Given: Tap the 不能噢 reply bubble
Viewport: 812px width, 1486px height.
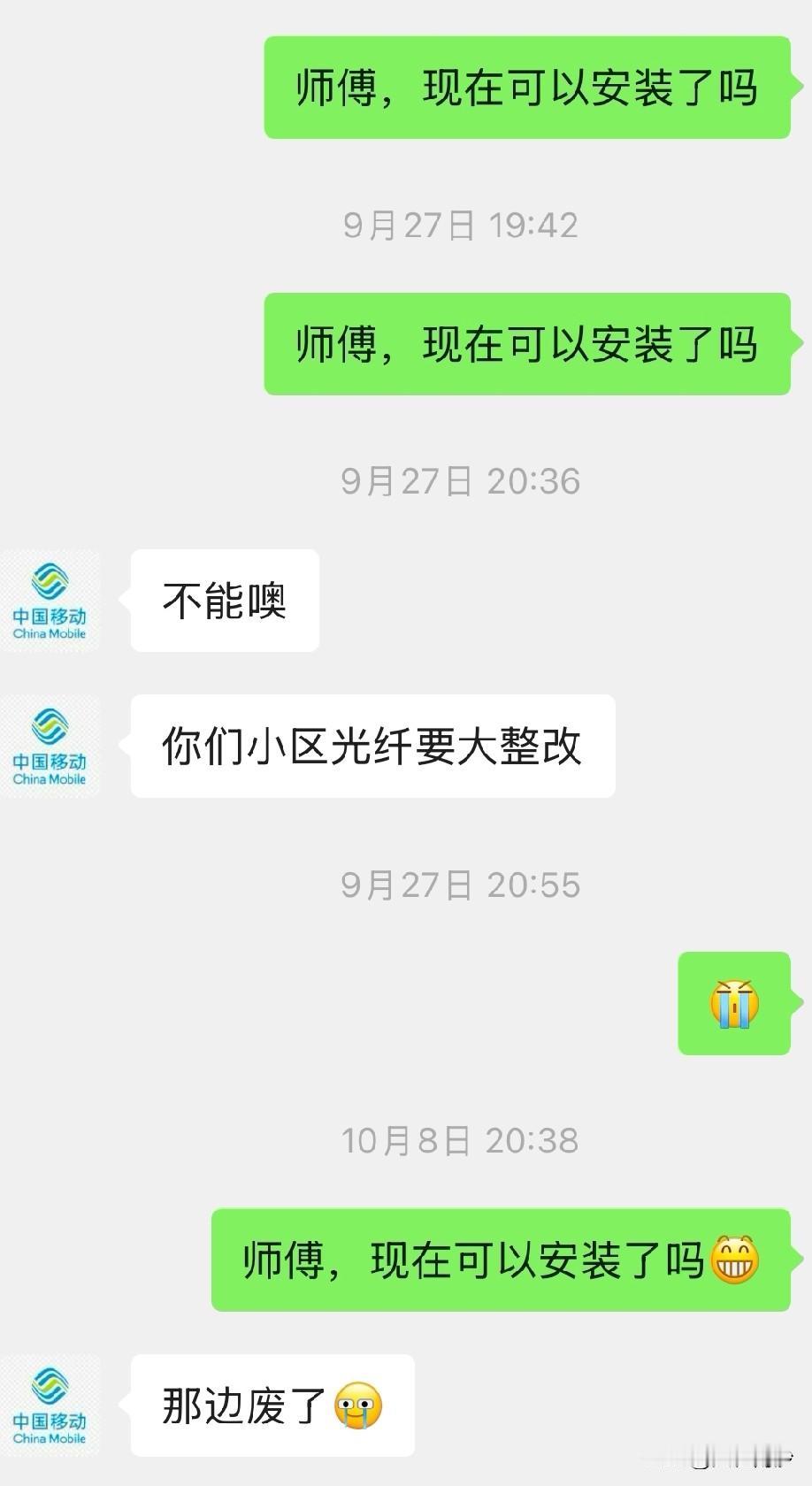Looking at the screenshot, I should 224,600.
